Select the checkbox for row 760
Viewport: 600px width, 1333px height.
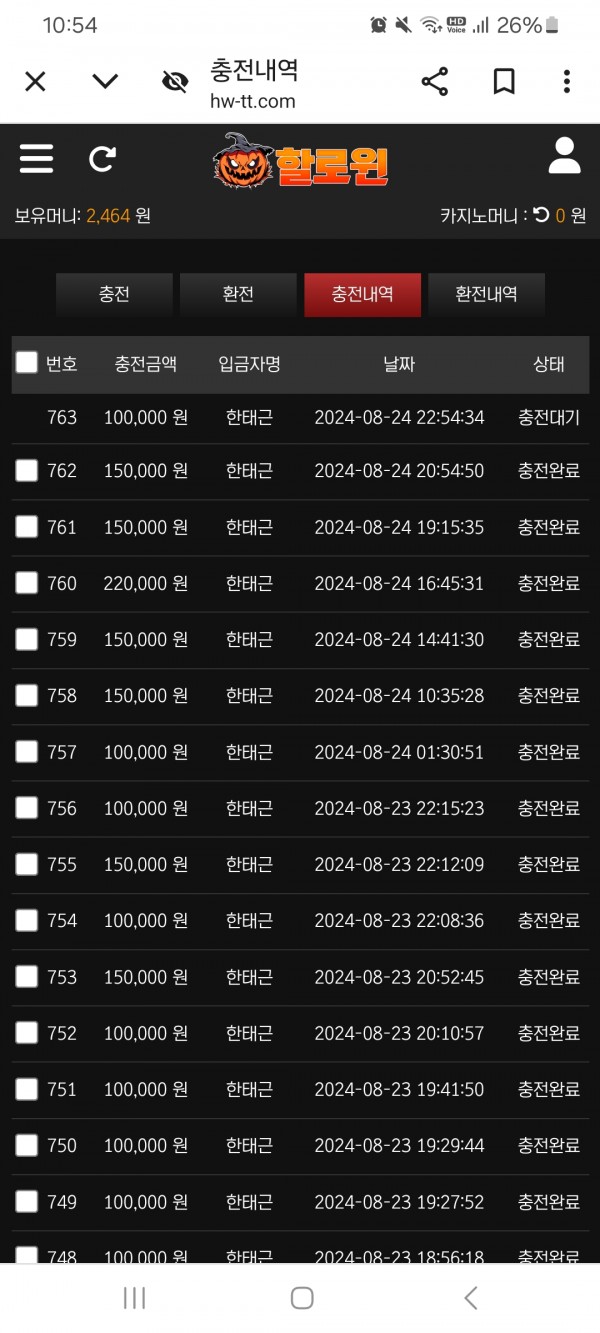click(x=27, y=583)
